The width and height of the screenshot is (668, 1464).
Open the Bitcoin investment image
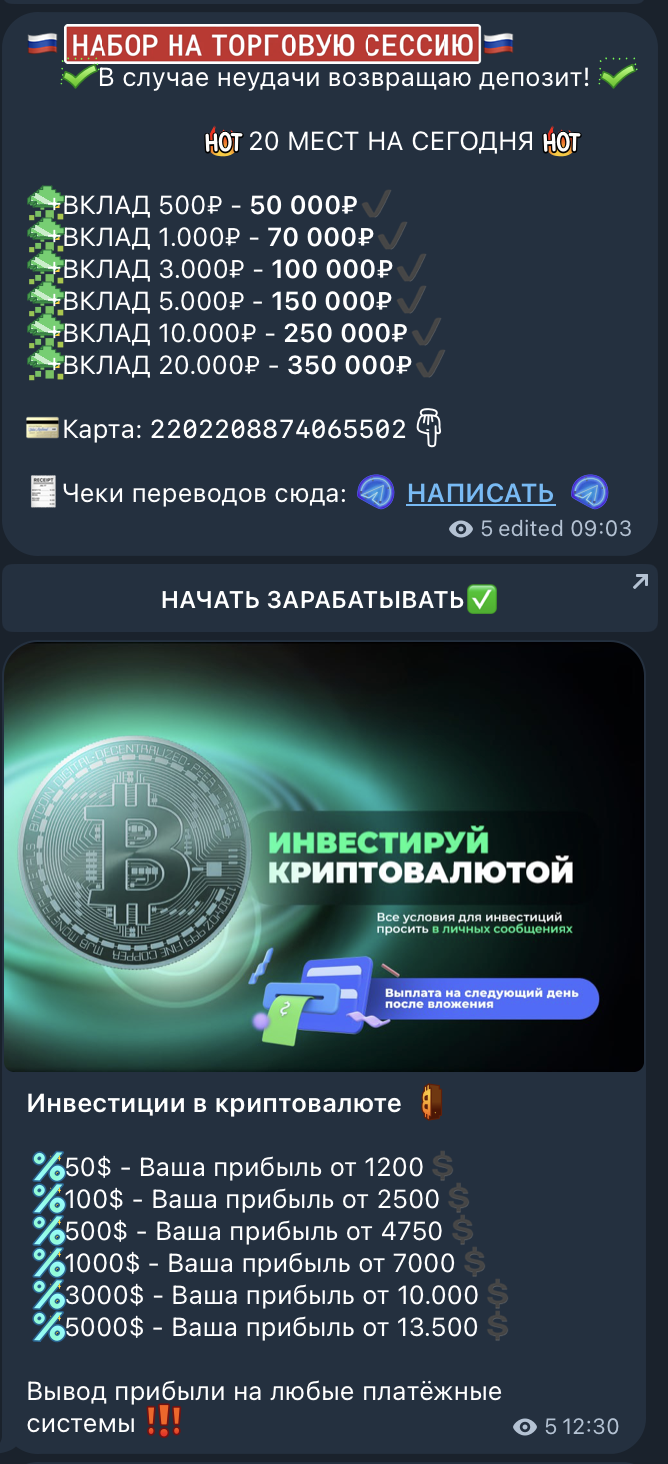click(x=324, y=857)
